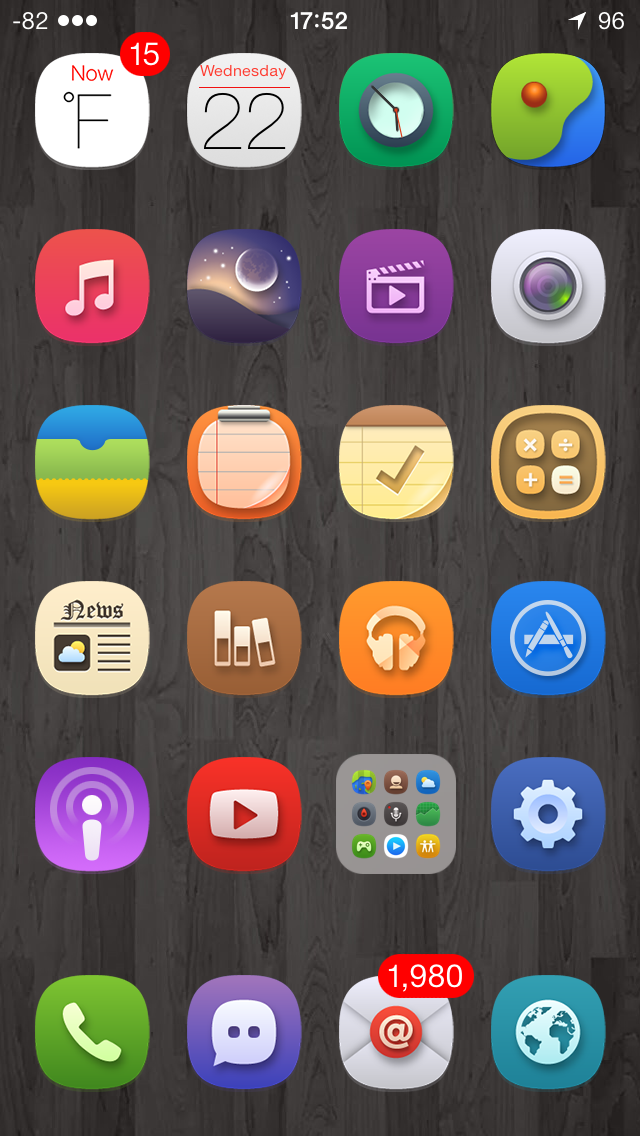Open the News app icon
This screenshot has width=640, height=1136.
tap(92, 638)
